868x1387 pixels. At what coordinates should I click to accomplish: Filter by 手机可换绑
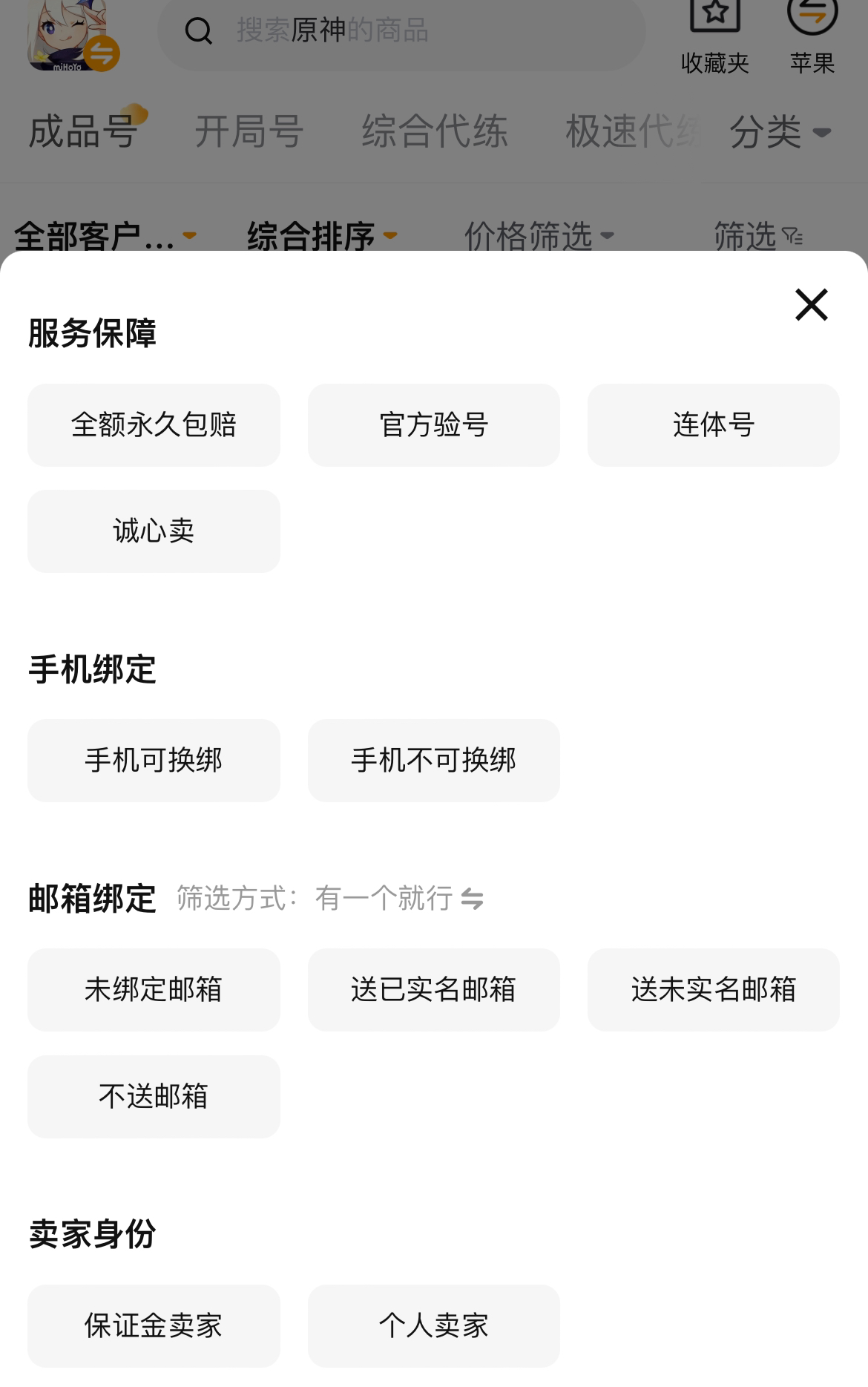154,761
